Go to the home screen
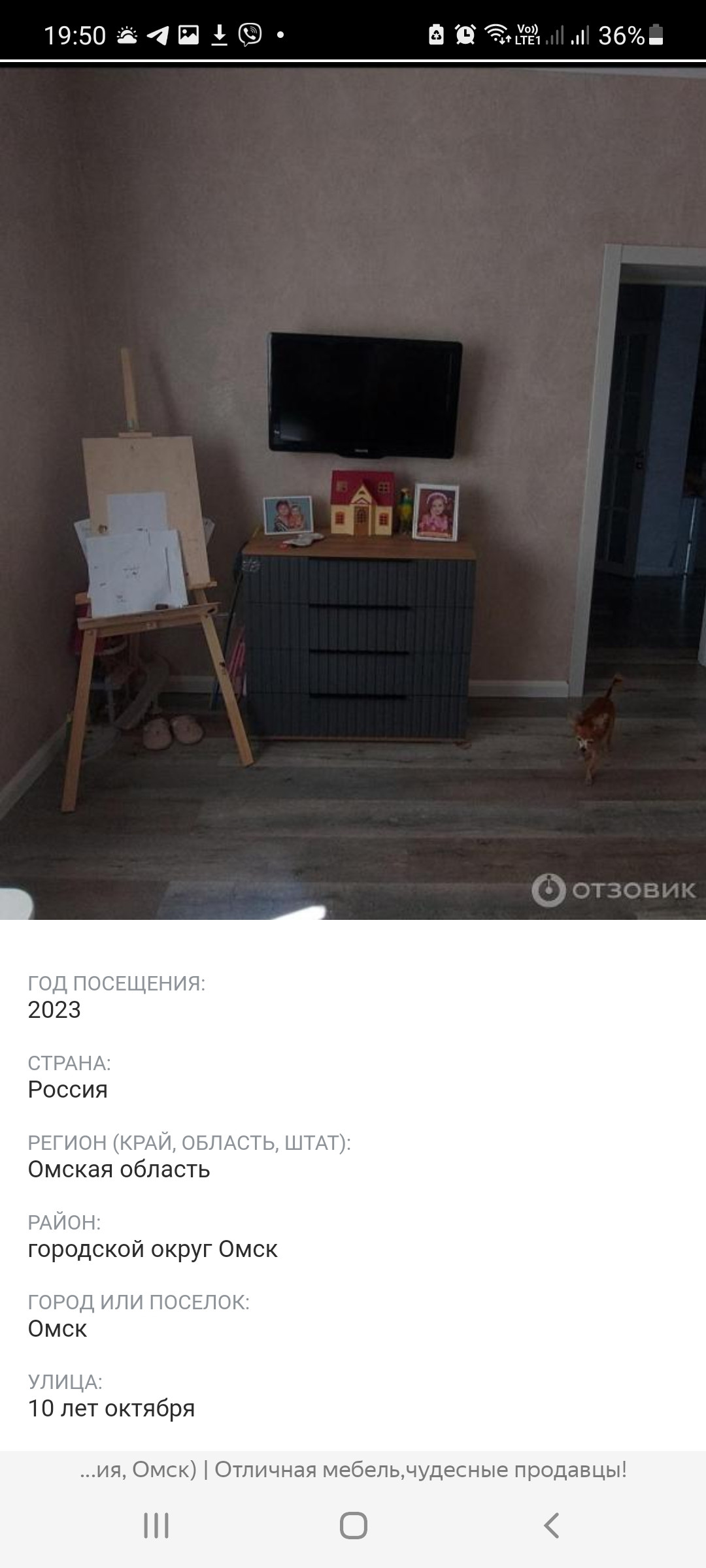The height and width of the screenshot is (1568, 706). pos(353,1526)
